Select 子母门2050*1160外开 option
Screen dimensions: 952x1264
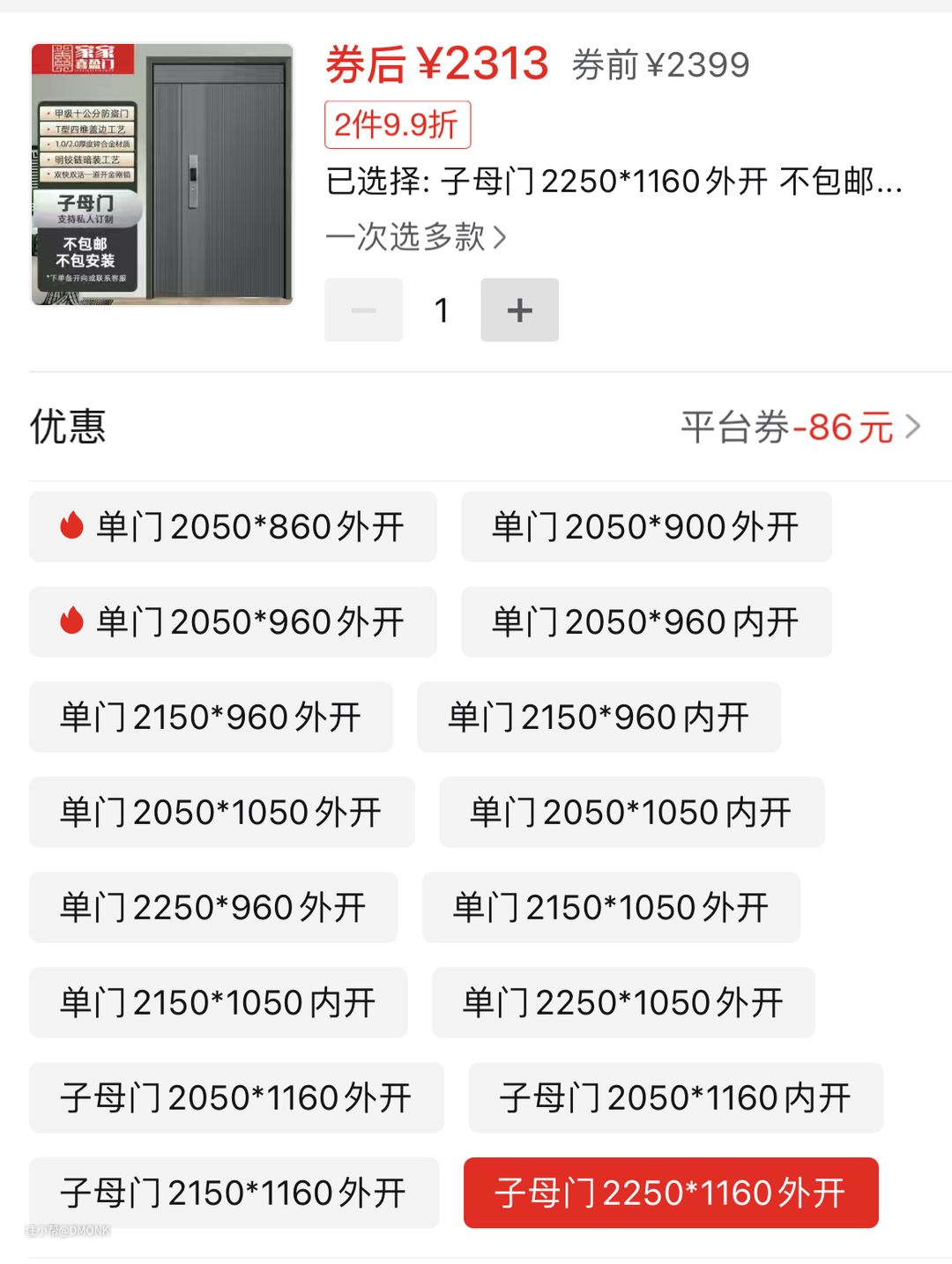click(x=236, y=1098)
